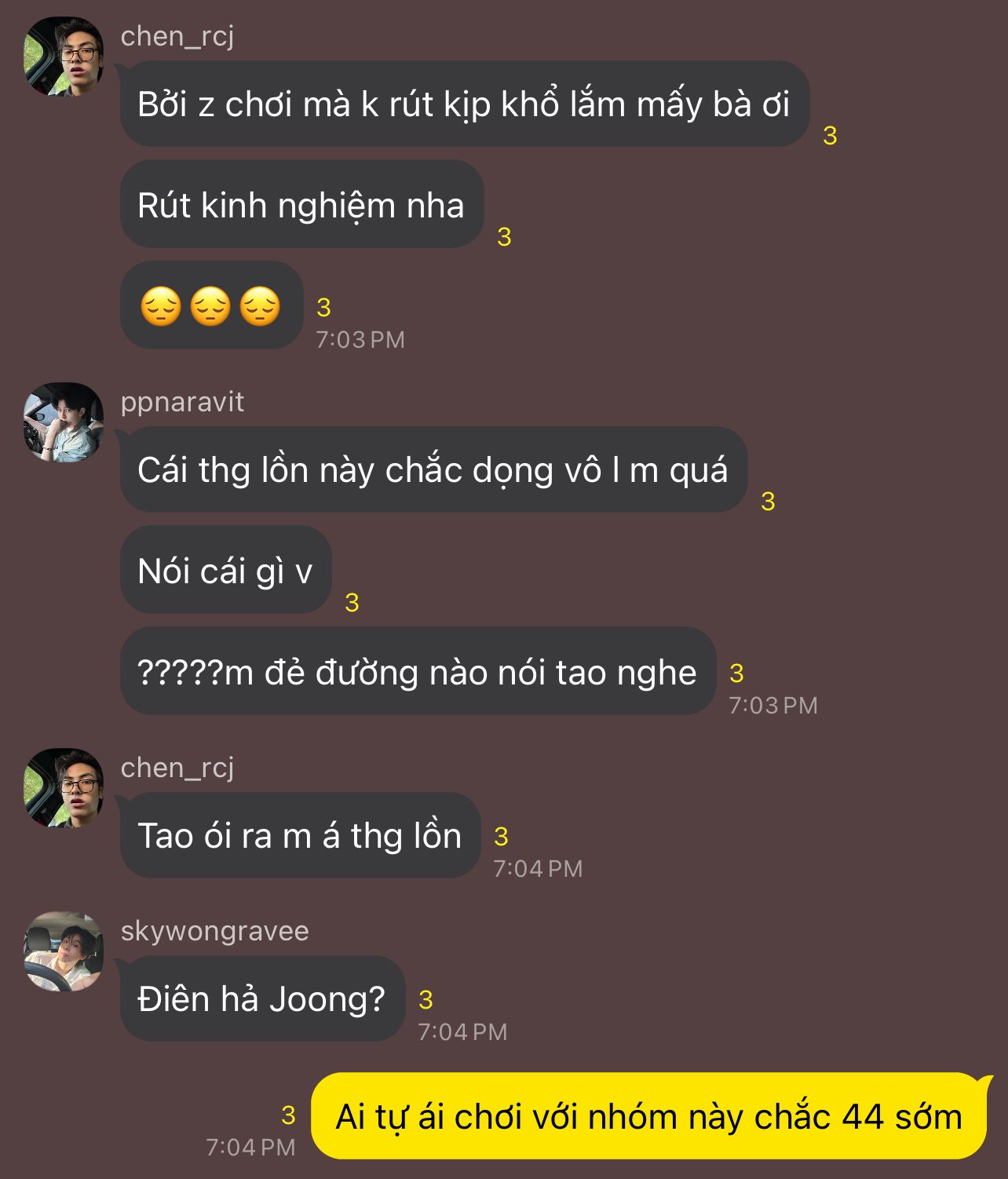View skywongravee's profile photo

64,951
